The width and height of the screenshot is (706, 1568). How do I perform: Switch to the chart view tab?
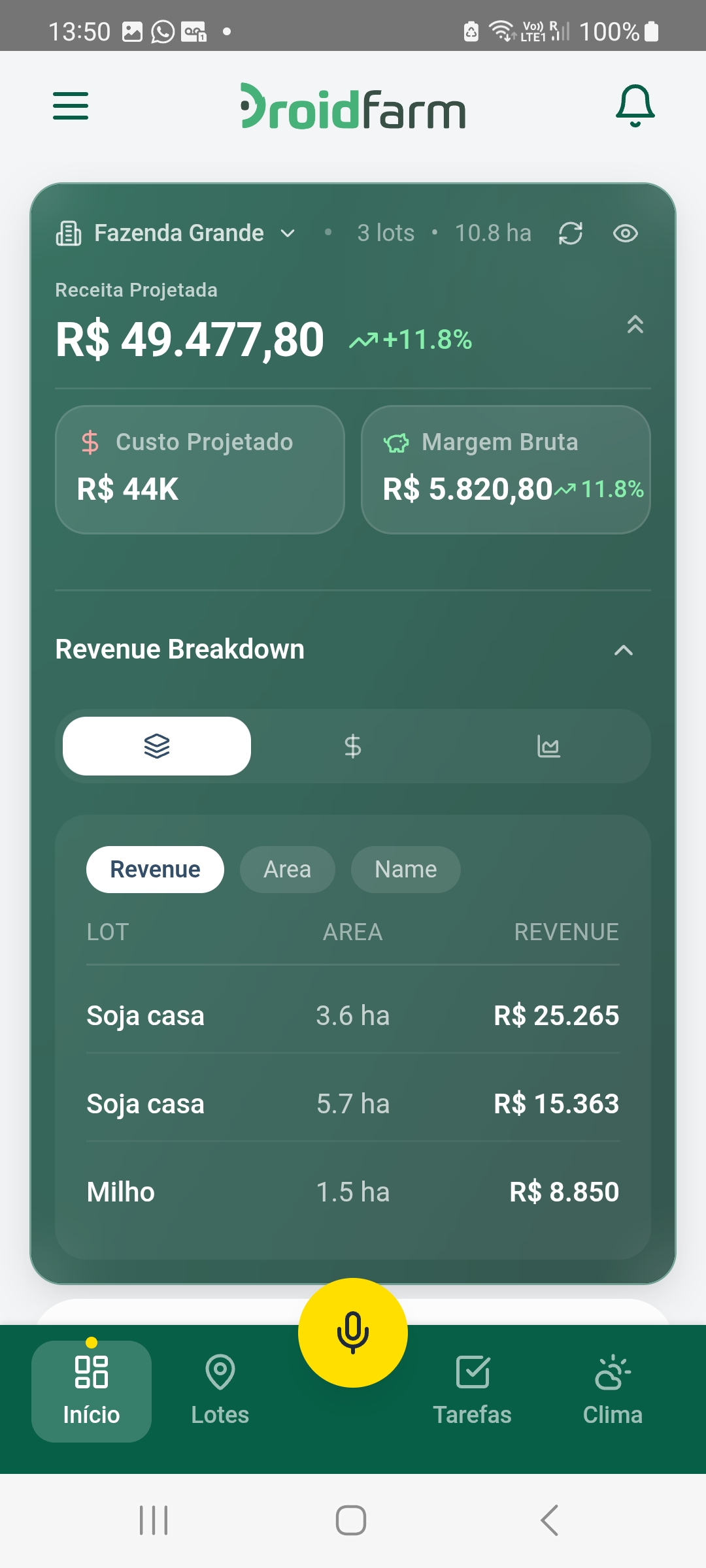click(x=550, y=745)
